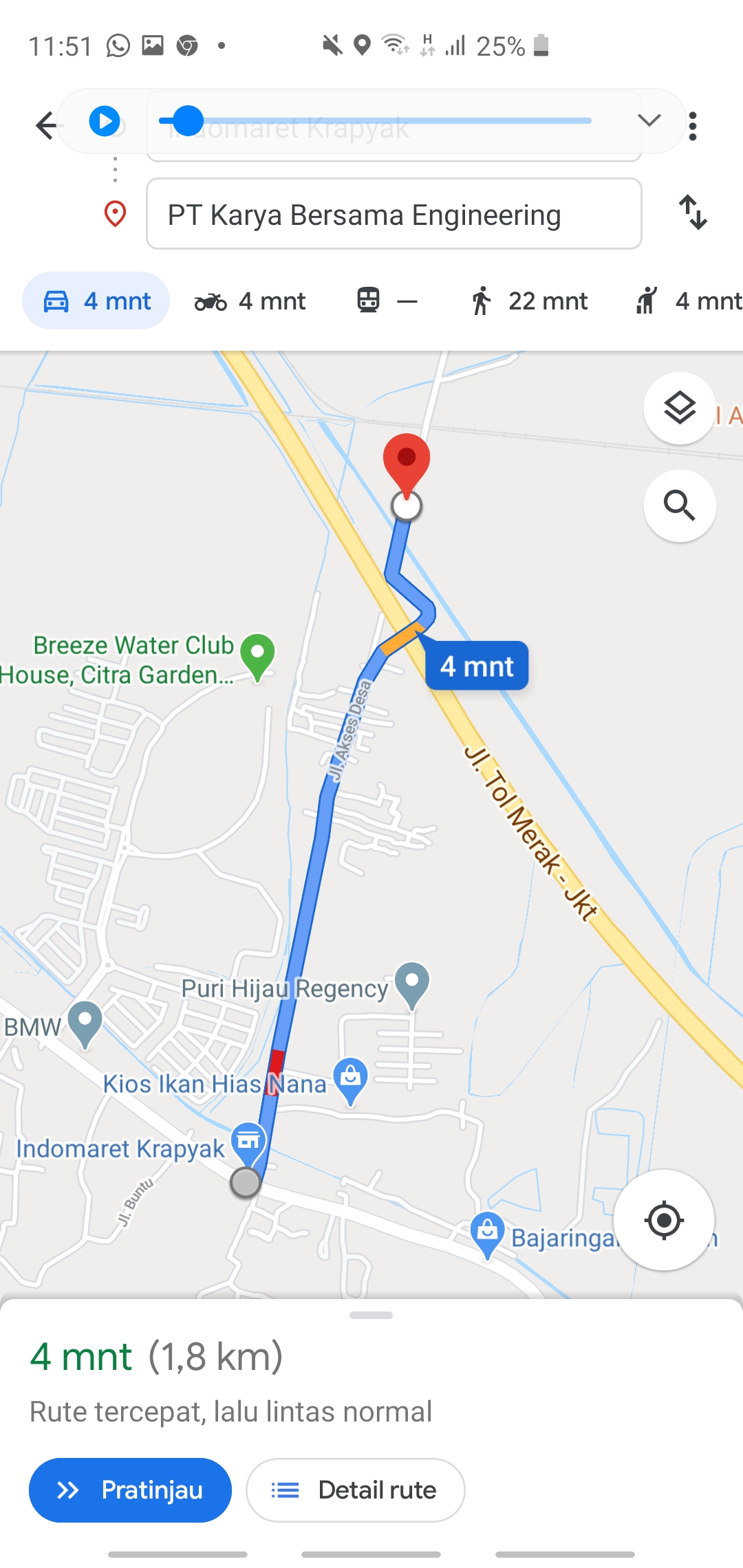The image size is (743, 1568).
Task: Switch to walking 22 mnt mode
Action: pyautogui.click(x=529, y=301)
